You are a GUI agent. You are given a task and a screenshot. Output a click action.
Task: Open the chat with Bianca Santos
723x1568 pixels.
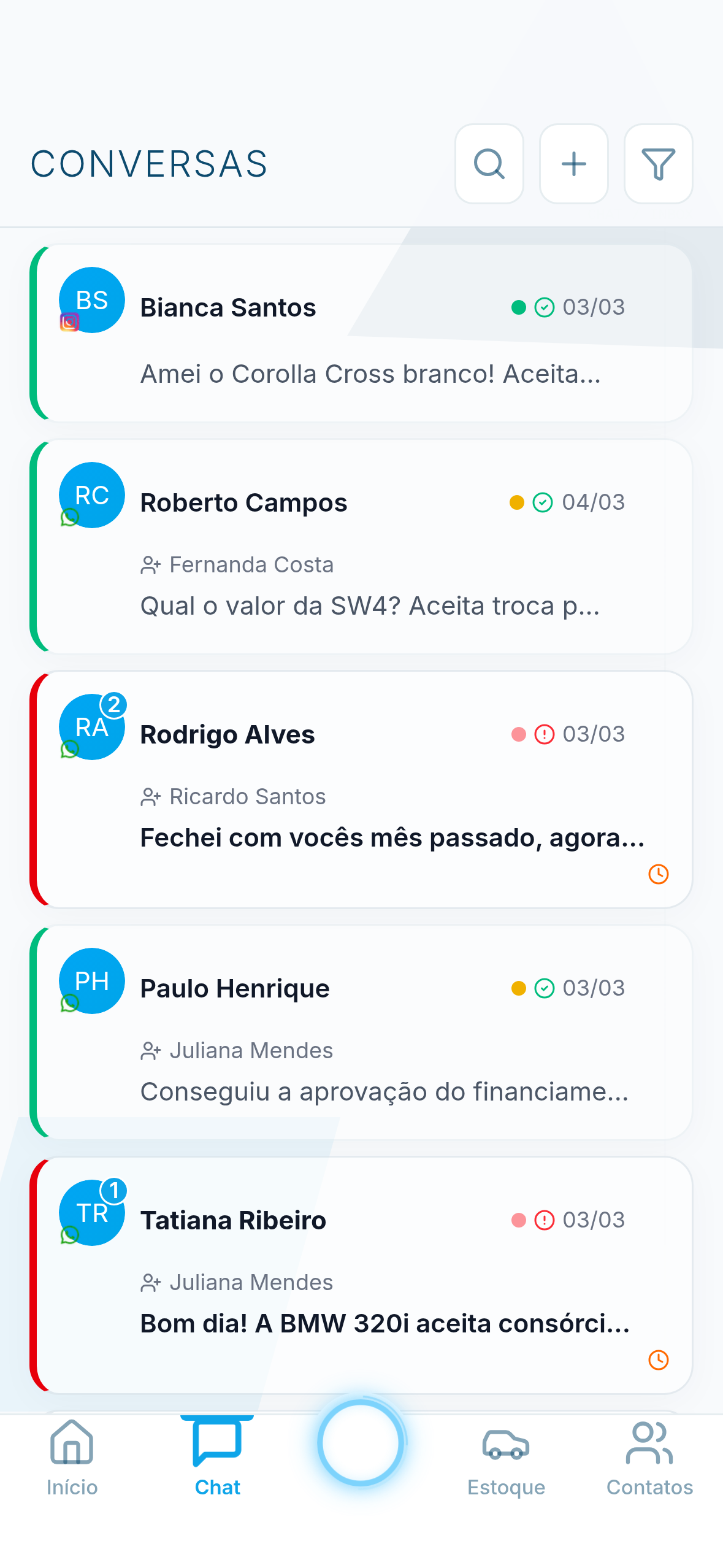point(362,333)
